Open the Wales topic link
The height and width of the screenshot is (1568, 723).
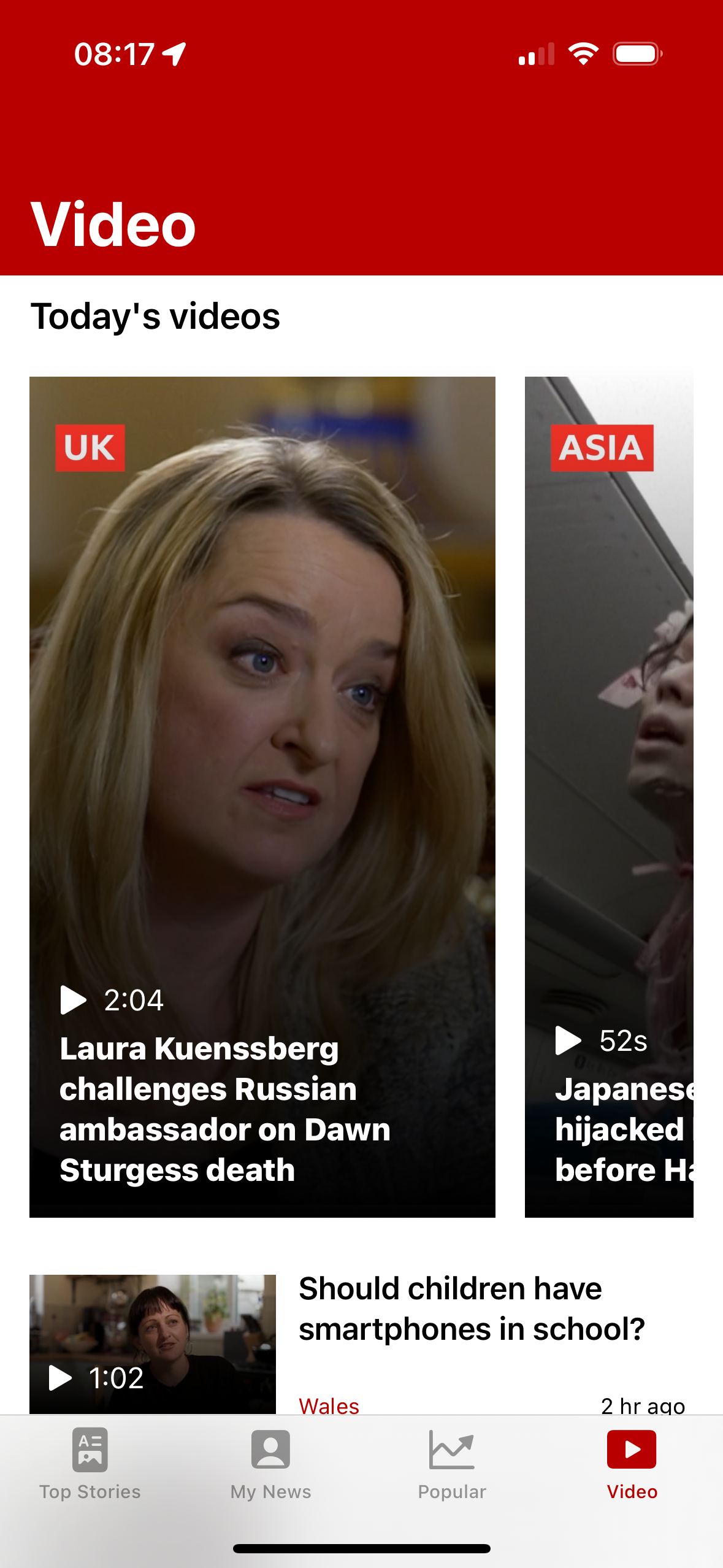click(329, 1405)
